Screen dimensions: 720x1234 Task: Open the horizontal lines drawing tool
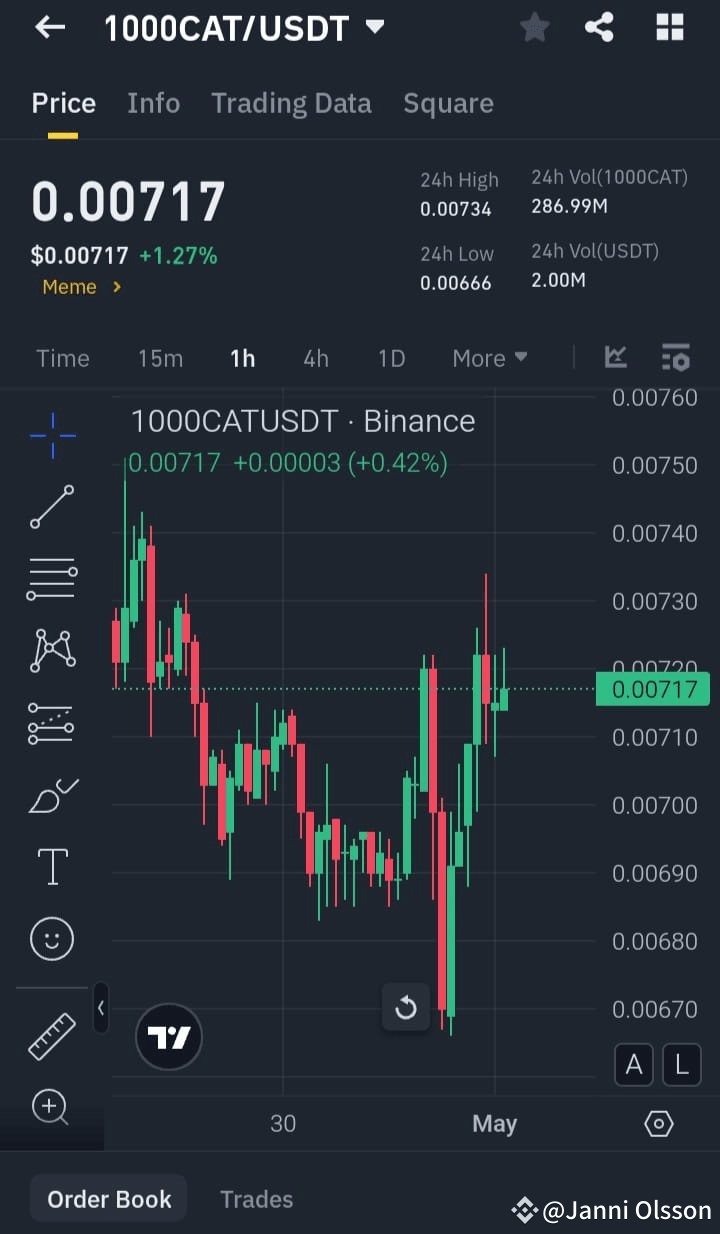pyautogui.click(x=52, y=578)
